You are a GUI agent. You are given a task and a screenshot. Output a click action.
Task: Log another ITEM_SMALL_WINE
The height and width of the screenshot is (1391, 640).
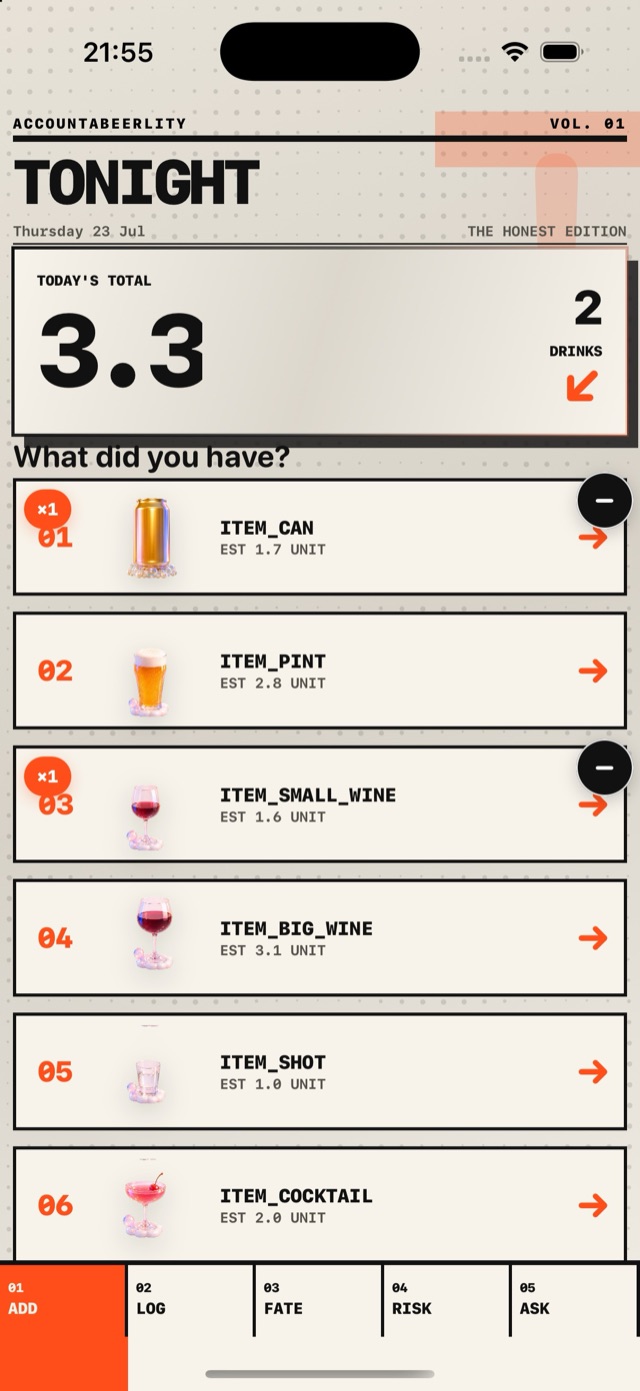(x=320, y=804)
